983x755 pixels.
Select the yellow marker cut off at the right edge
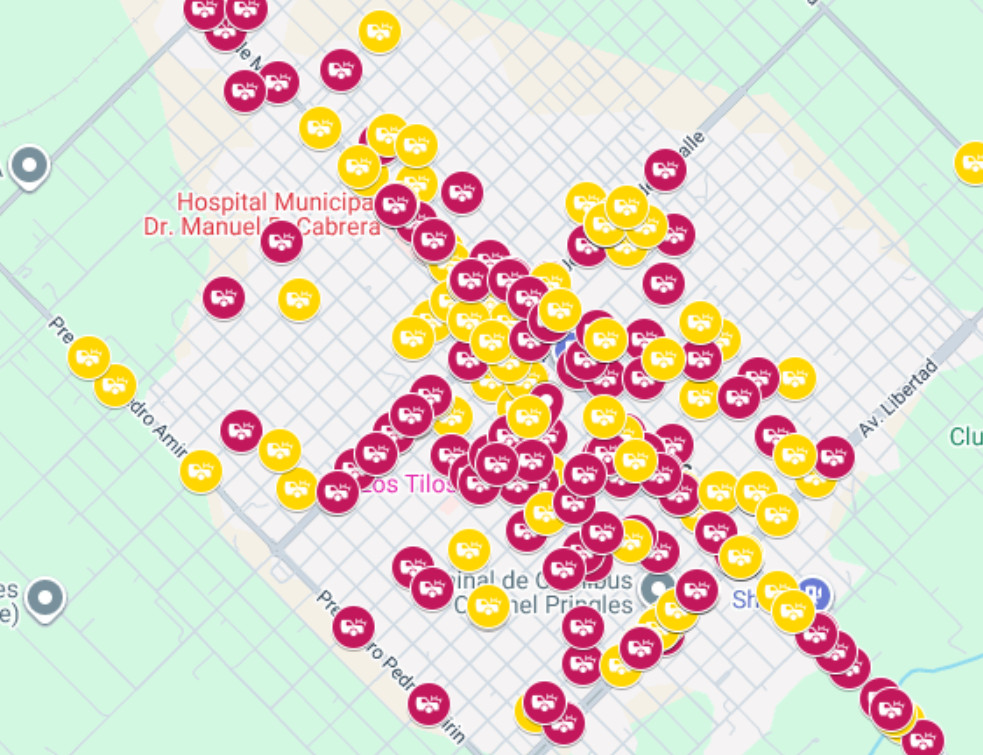[971, 163]
